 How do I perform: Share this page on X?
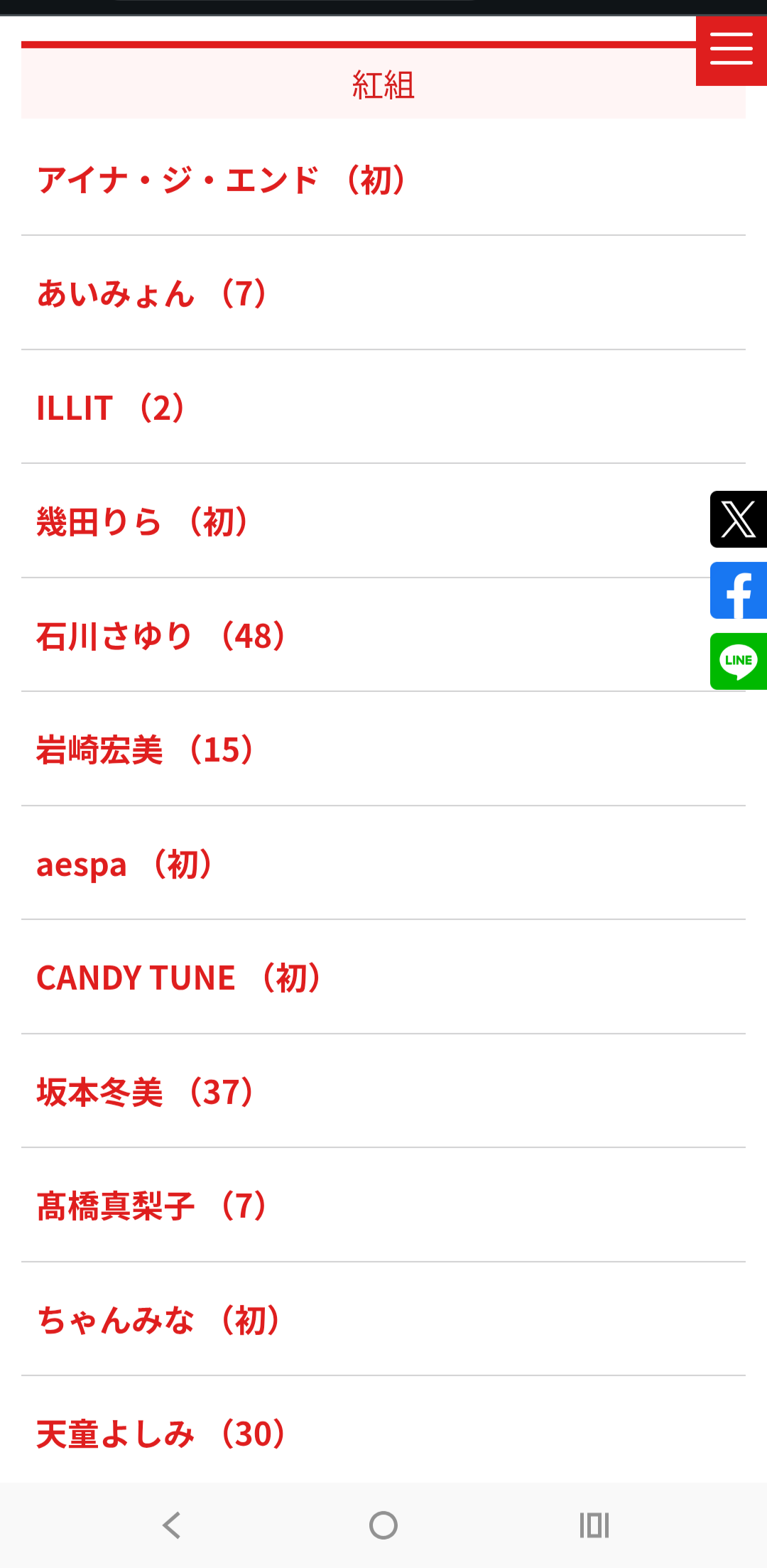tap(738, 519)
